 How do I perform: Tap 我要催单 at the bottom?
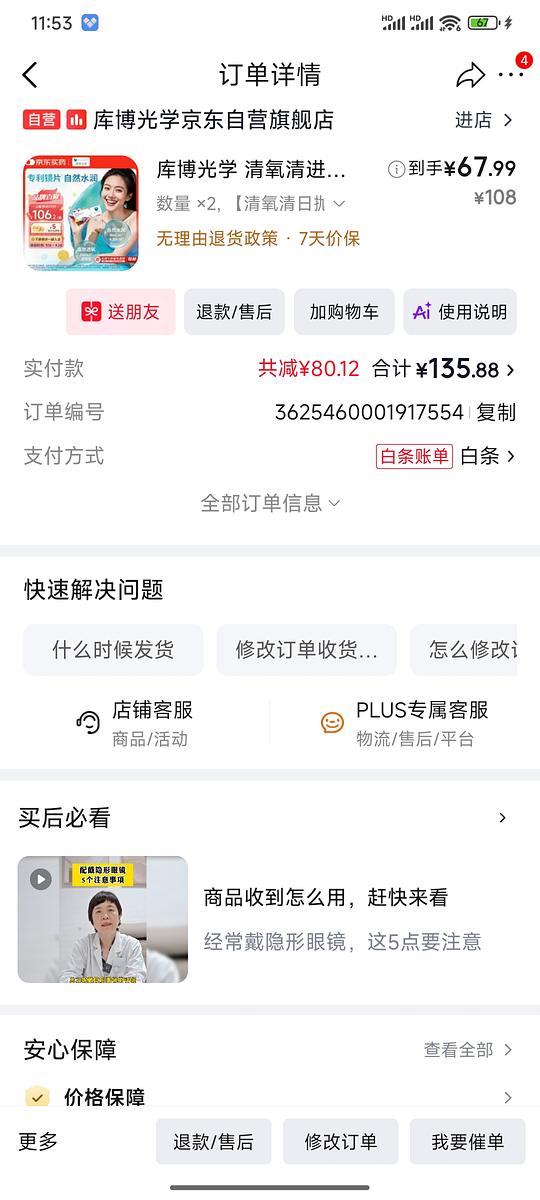click(x=468, y=1141)
